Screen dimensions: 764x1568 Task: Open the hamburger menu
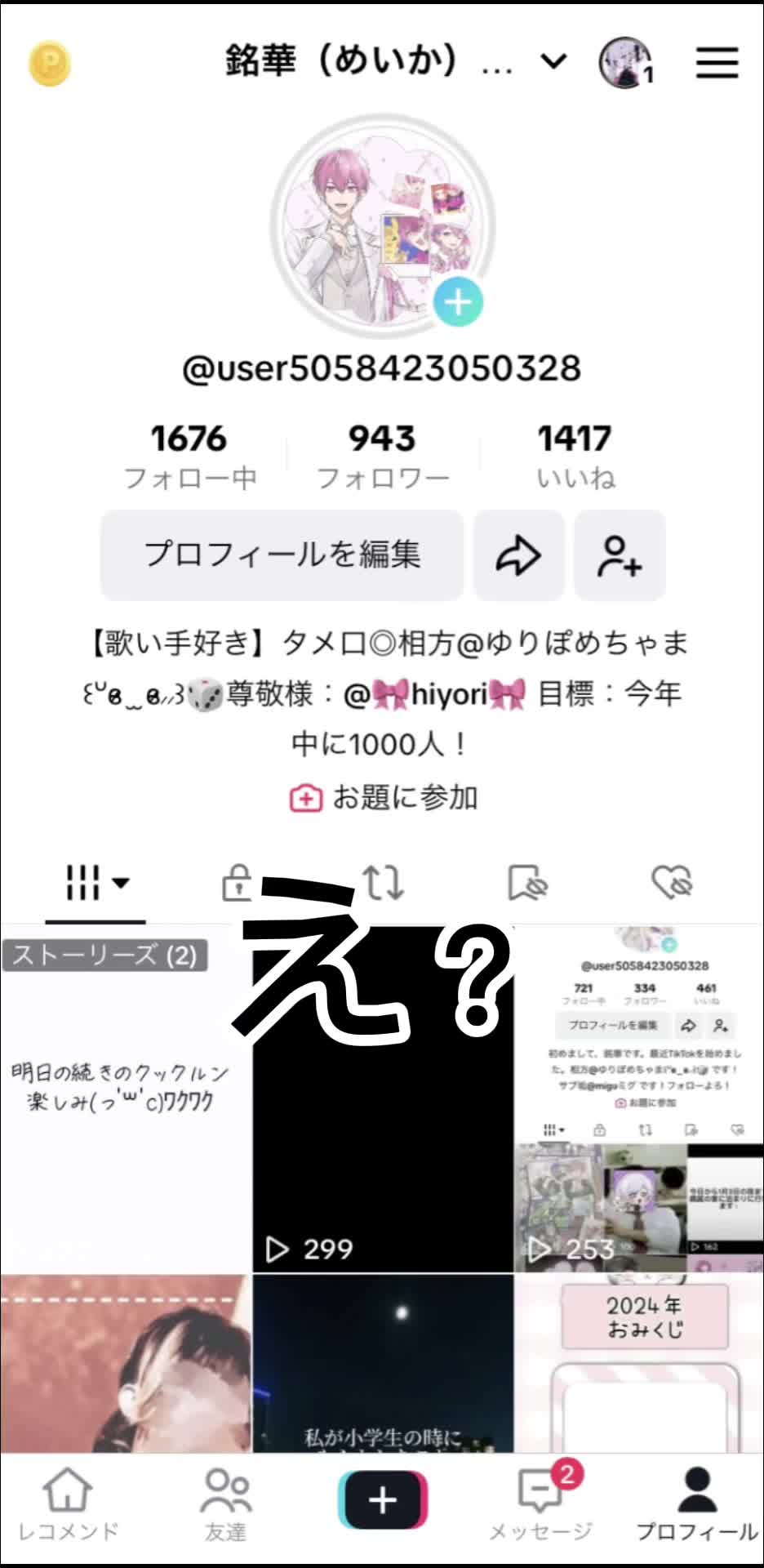pyautogui.click(x=717, y=62)
